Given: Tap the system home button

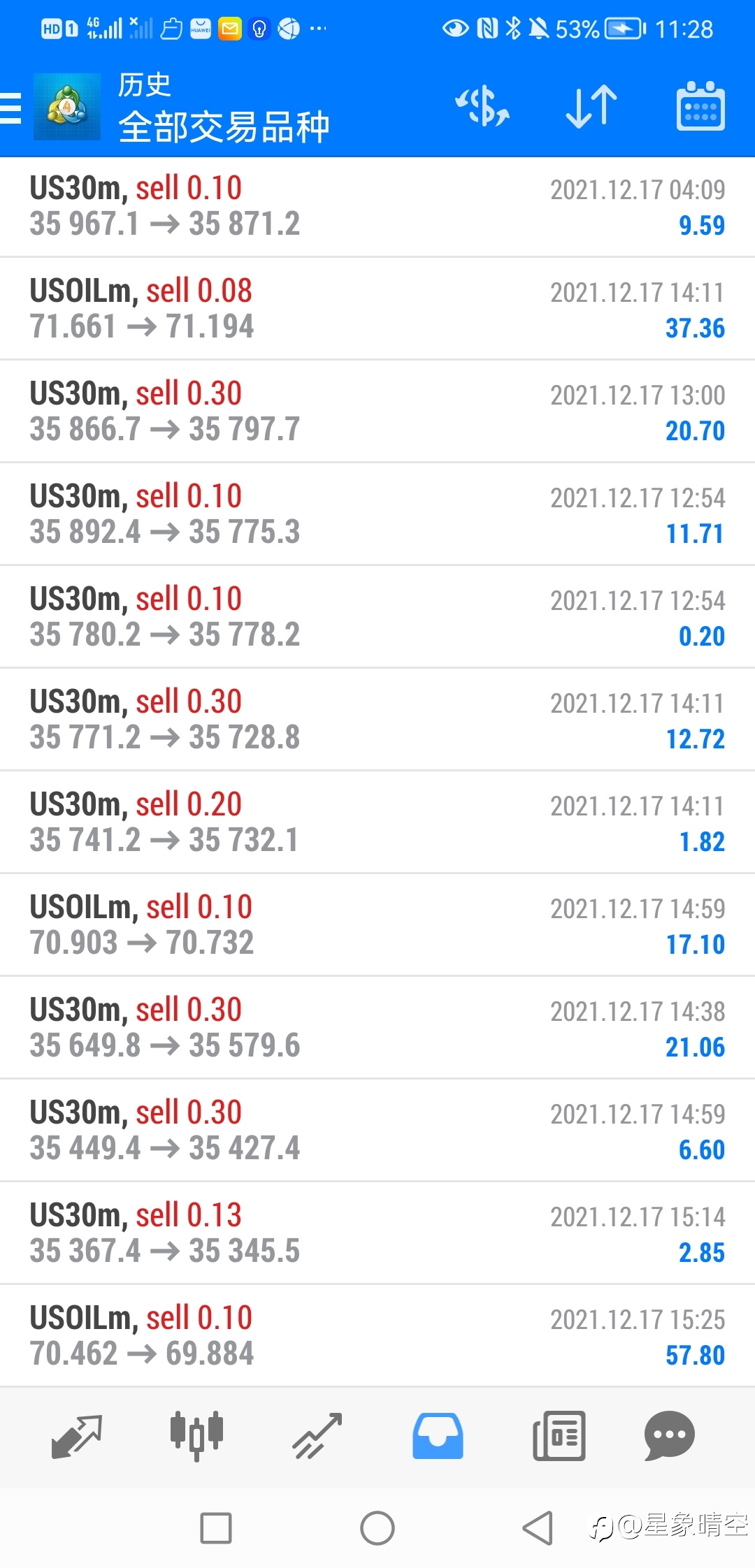Looking at the screenshot, I should click(x=377, y=1528).
